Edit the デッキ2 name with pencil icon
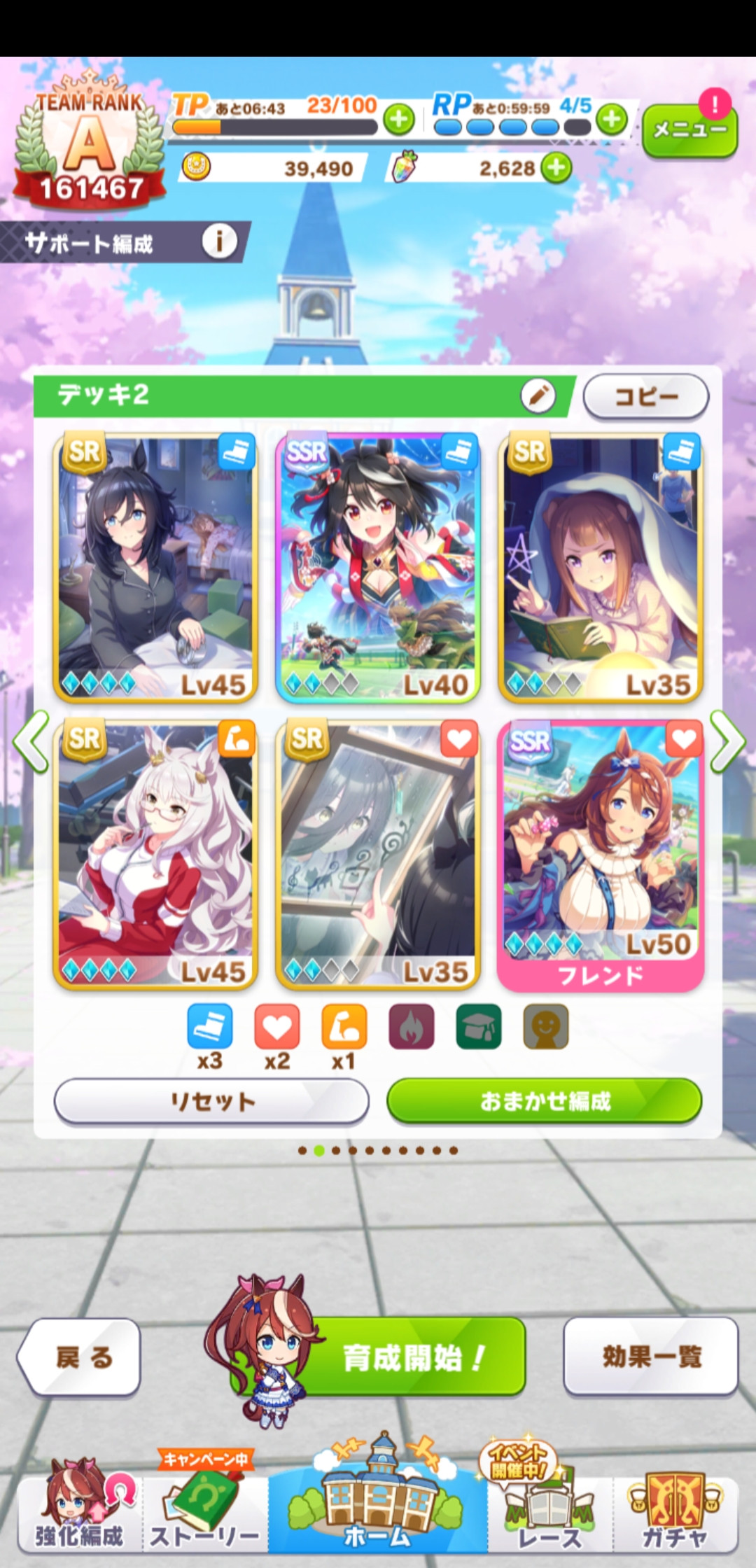The width and height of the screenshot is (756, 1568). [538, 396]
